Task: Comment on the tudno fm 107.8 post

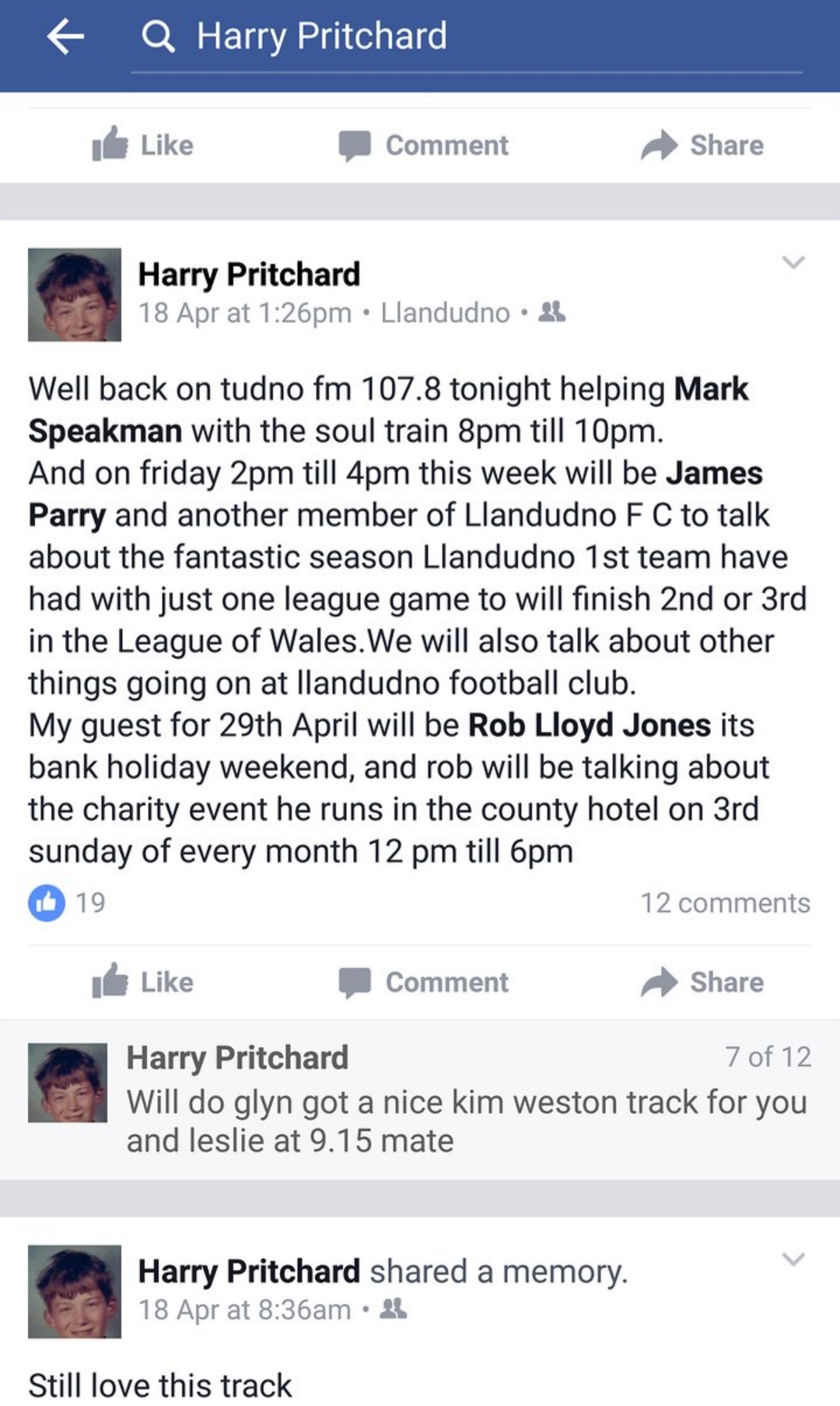Action: [424, 982]
